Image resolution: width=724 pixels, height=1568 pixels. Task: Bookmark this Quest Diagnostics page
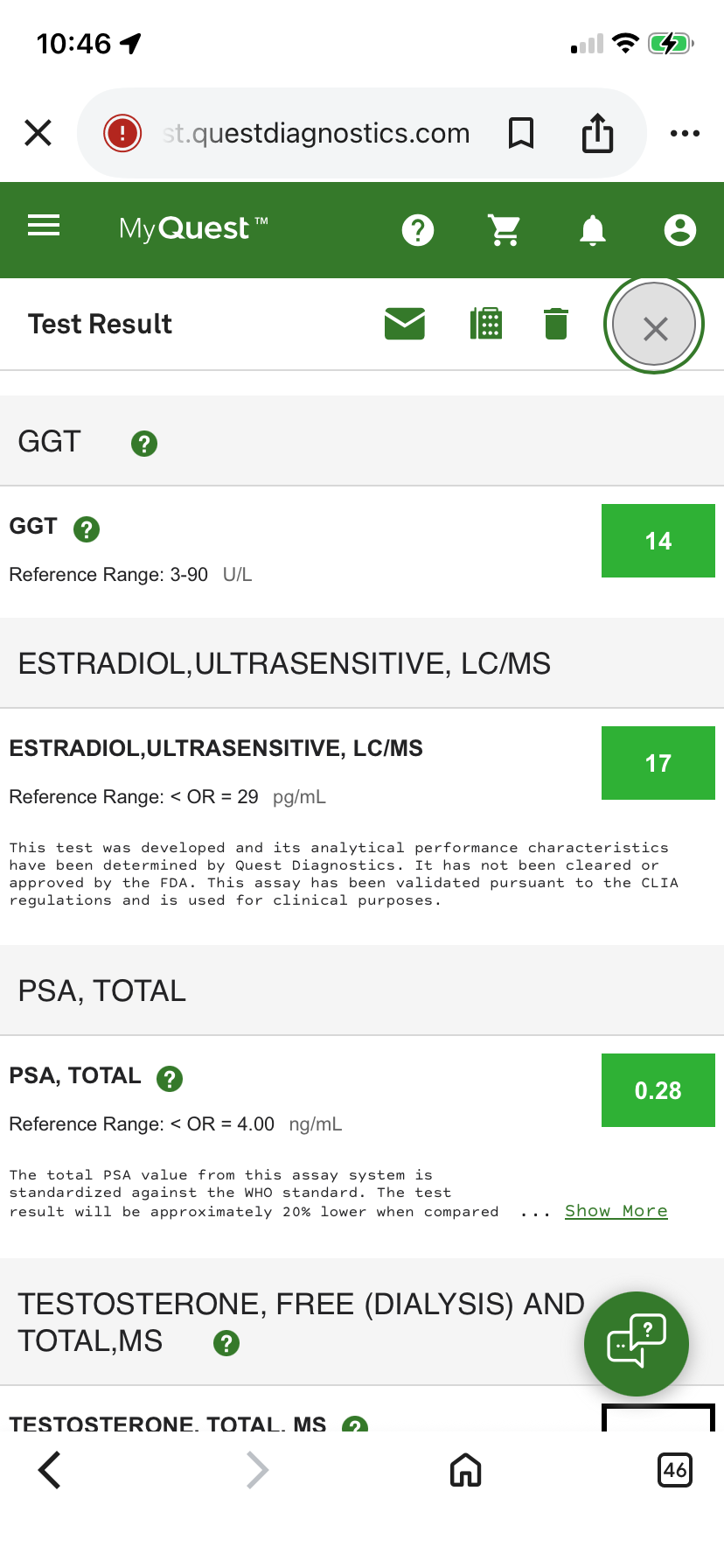click(521, 133)
